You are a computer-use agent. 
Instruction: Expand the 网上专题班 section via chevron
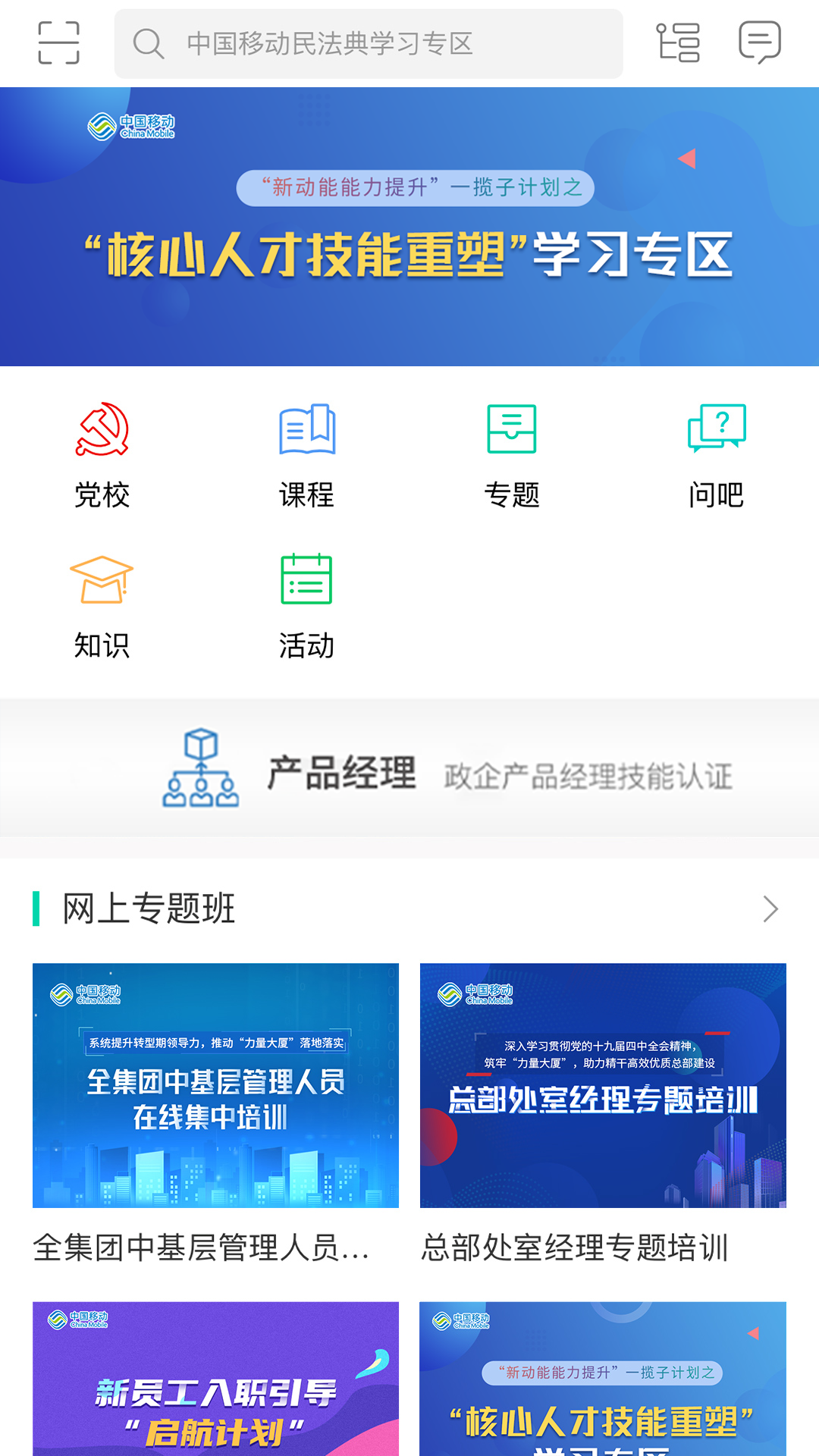770,907
